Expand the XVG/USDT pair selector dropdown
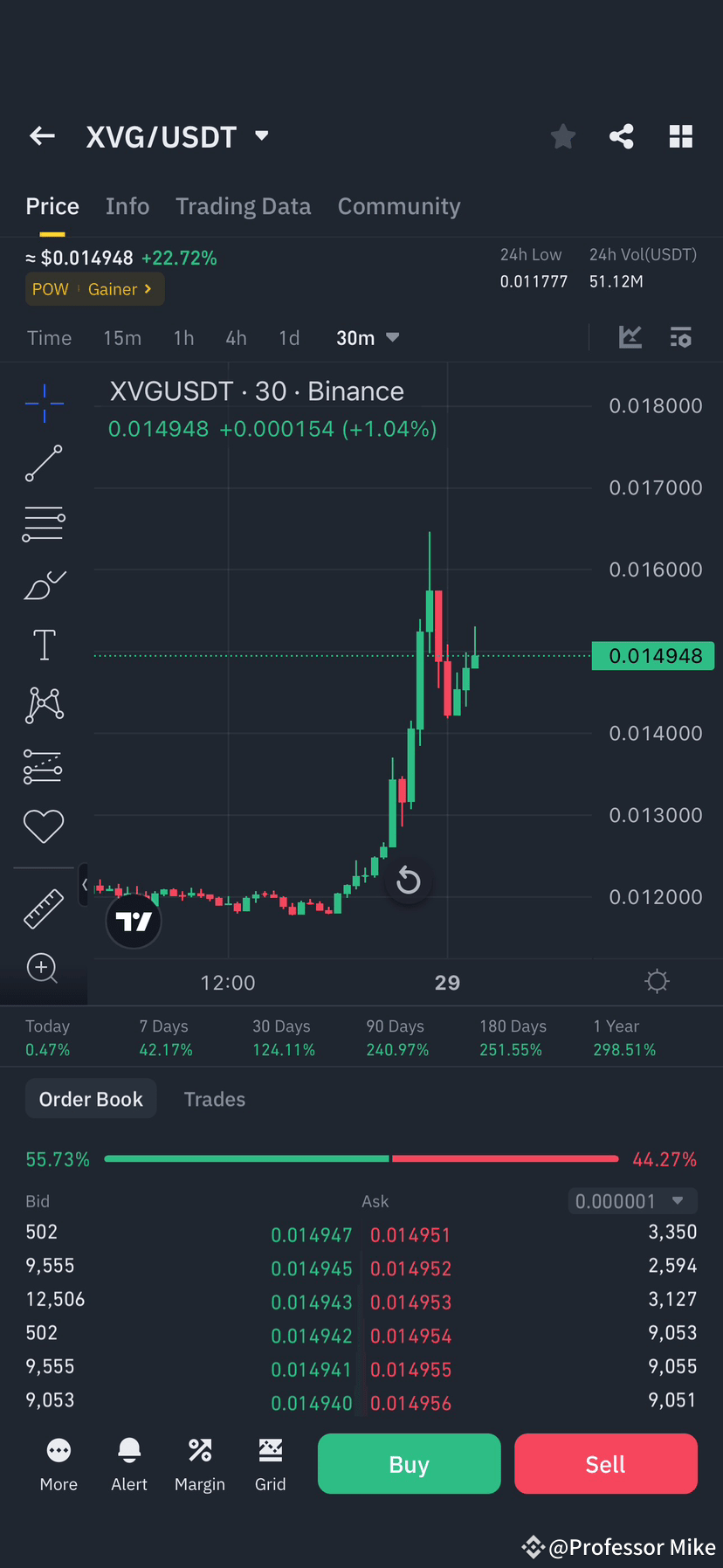The image size is (723, 1568). click(261, 136)
